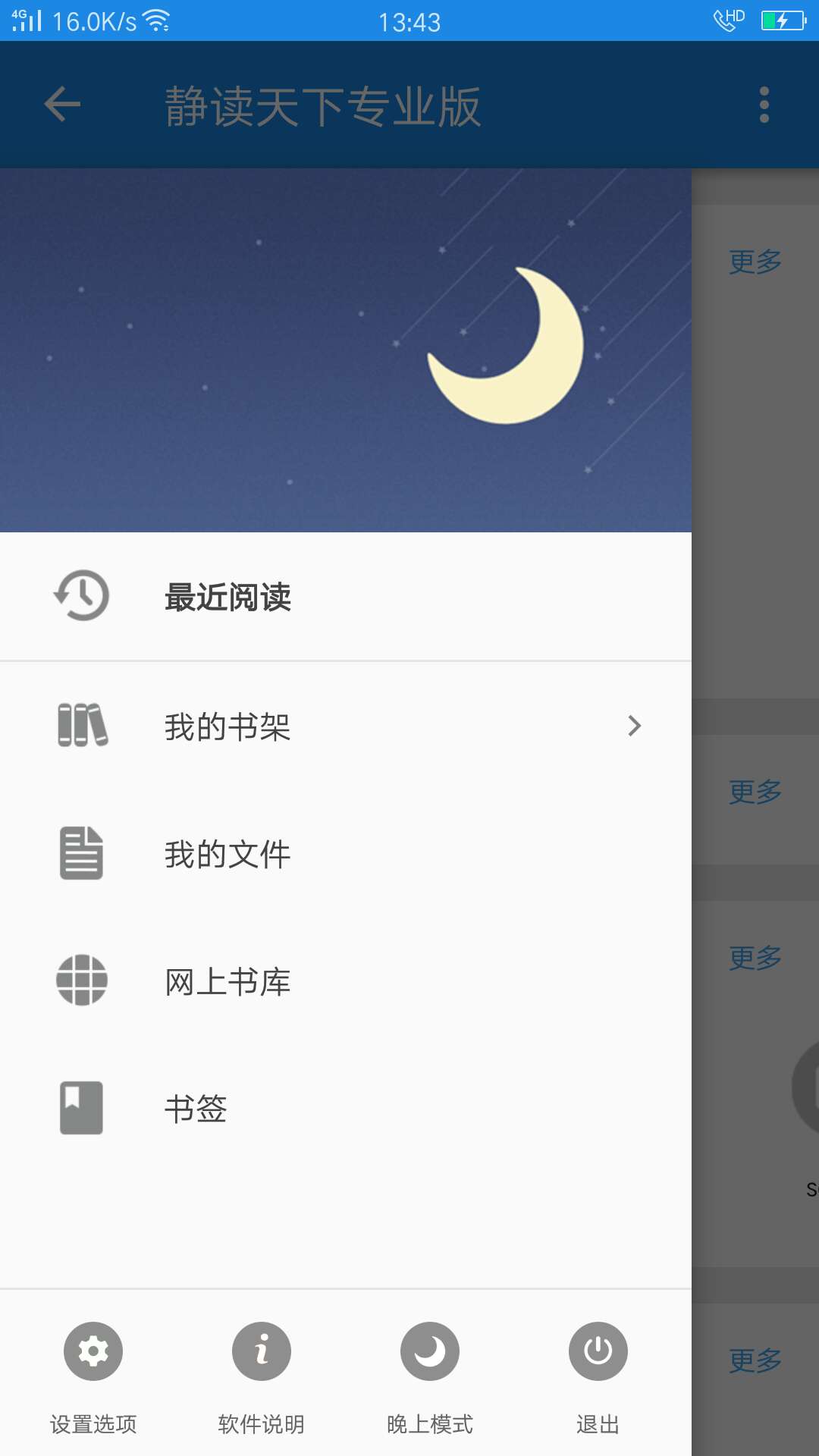Open 书签 bookmarks

pyautogui.click(x=196, y=1109)
